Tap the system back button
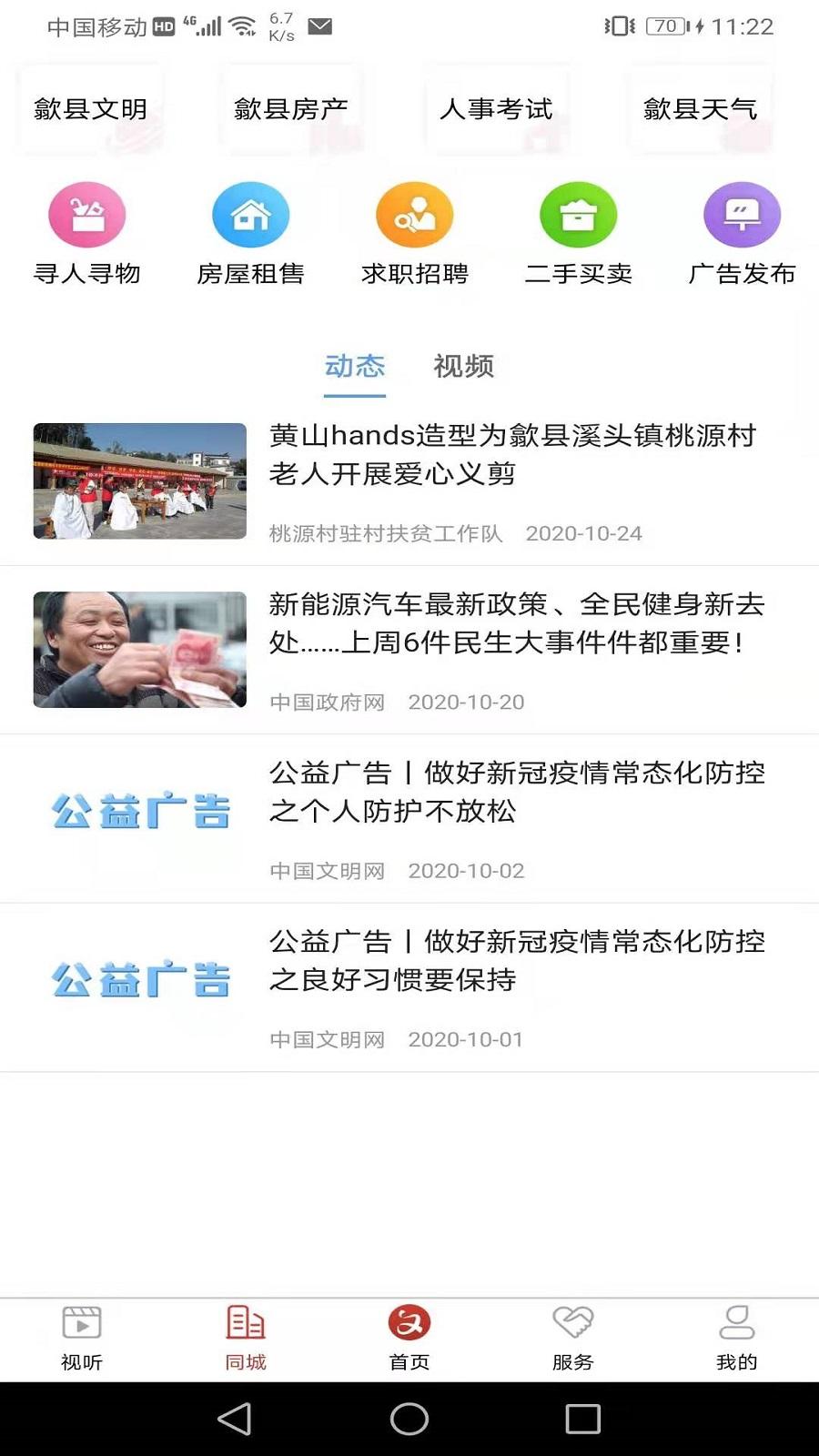The height and width of the screenshot is (1456, 819). click(x=235, y=1419)
